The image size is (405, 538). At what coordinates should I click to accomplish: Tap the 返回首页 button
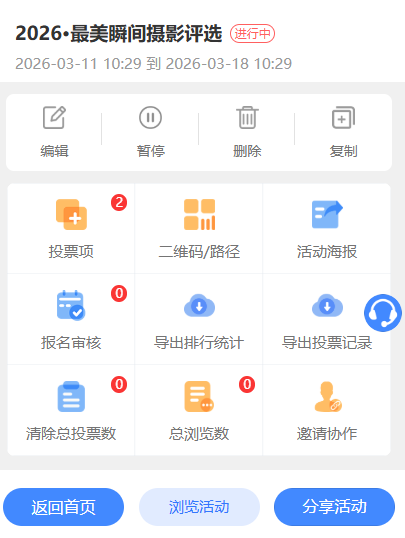point(63,507)
